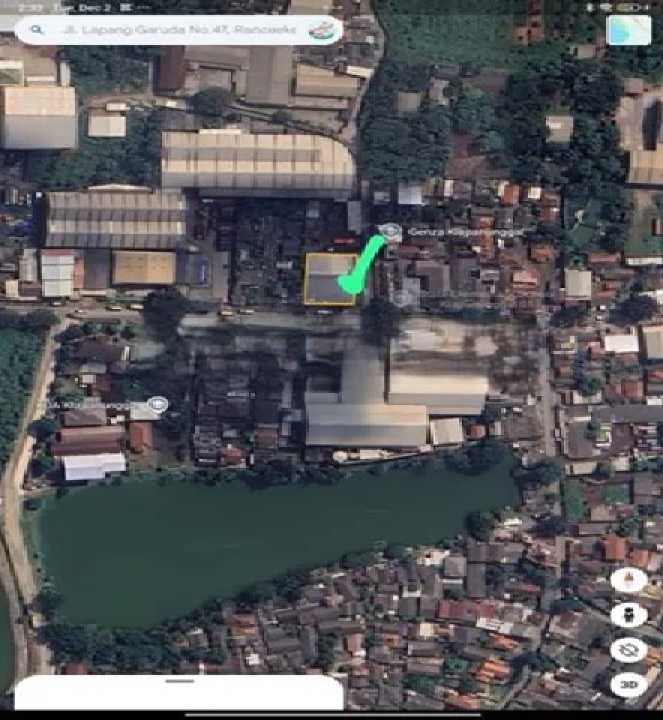Open the Street View pegman button
The image size is (663, 720).
pos(630,614)
